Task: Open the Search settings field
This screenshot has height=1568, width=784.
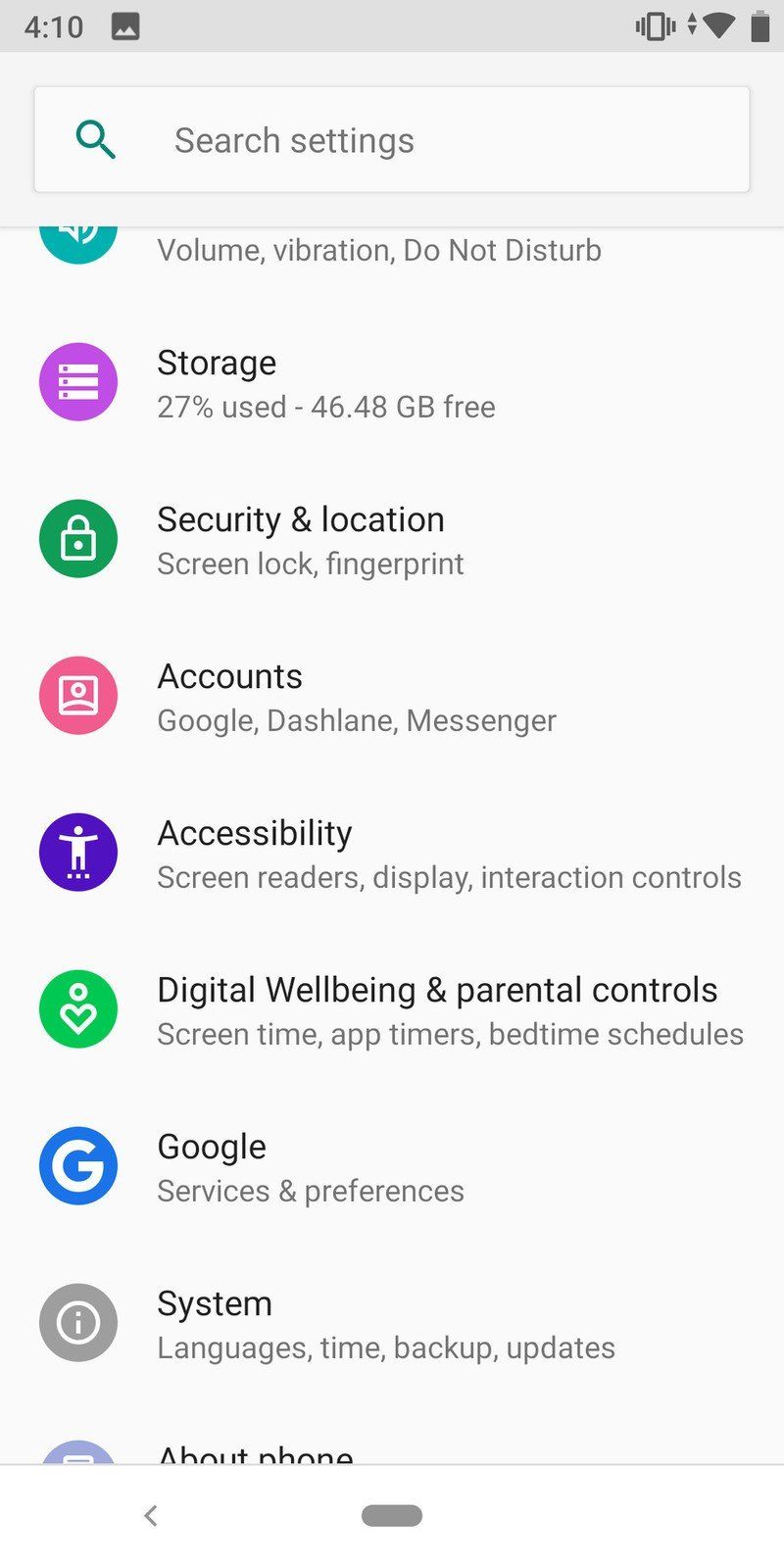Action: (392, 139)
